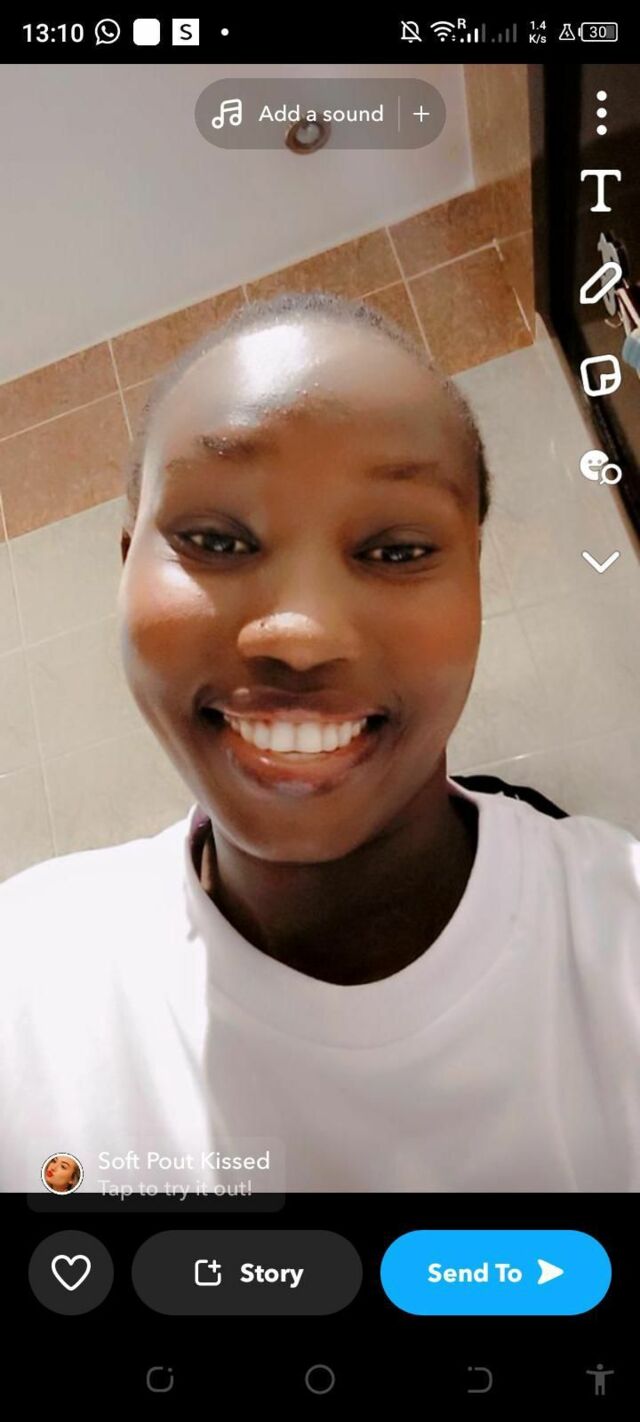The width and height of the screenshot is (640, 1422).
Task: Expand more editing tools with the chevron
Action: pos(601,562)
